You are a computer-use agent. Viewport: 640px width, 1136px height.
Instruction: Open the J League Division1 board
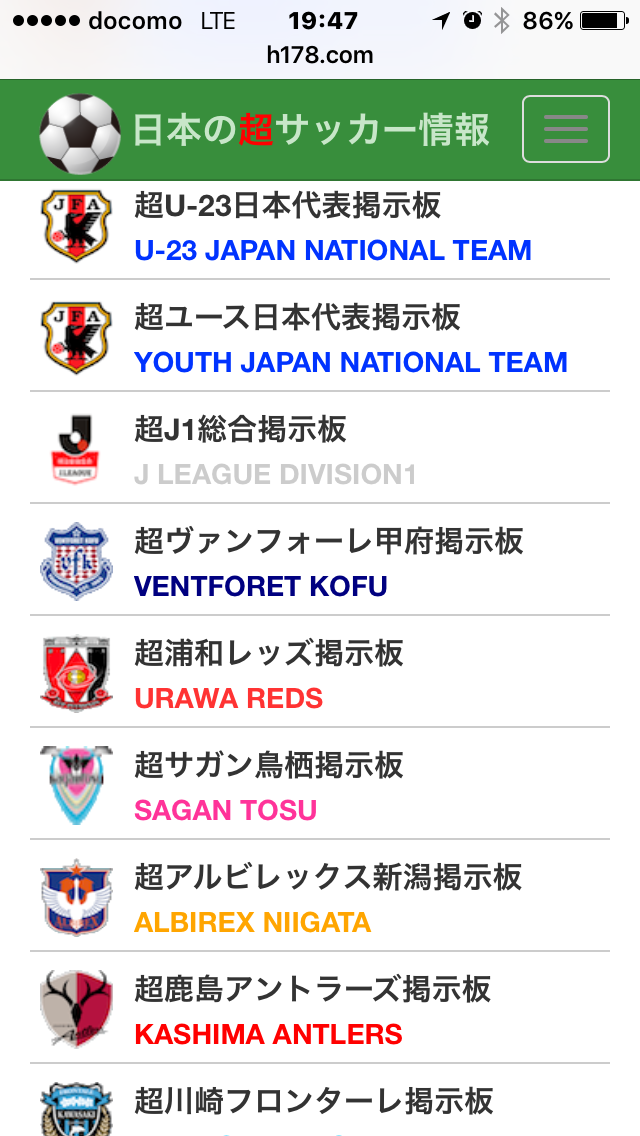coord(320,448)
